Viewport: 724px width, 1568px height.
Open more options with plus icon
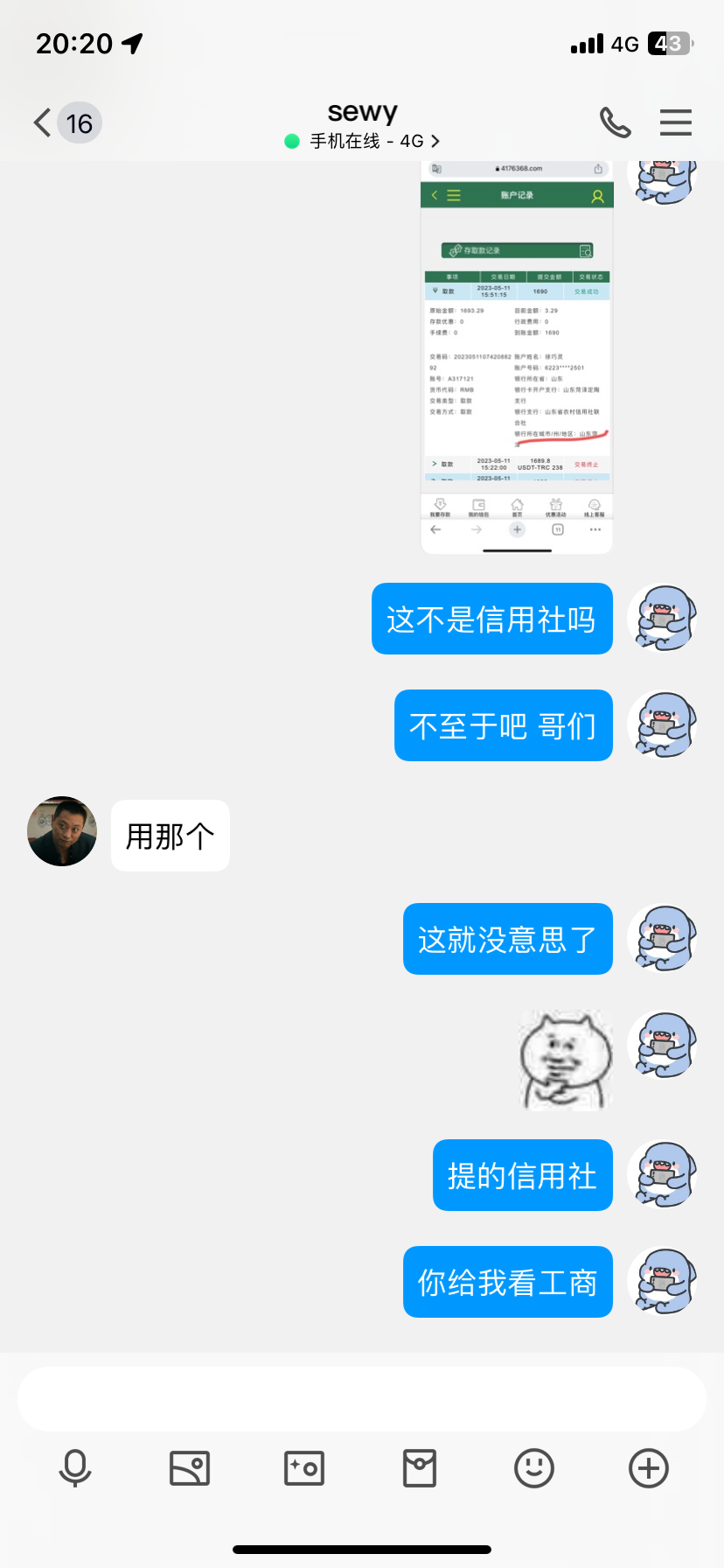(x=649, y=1468)
